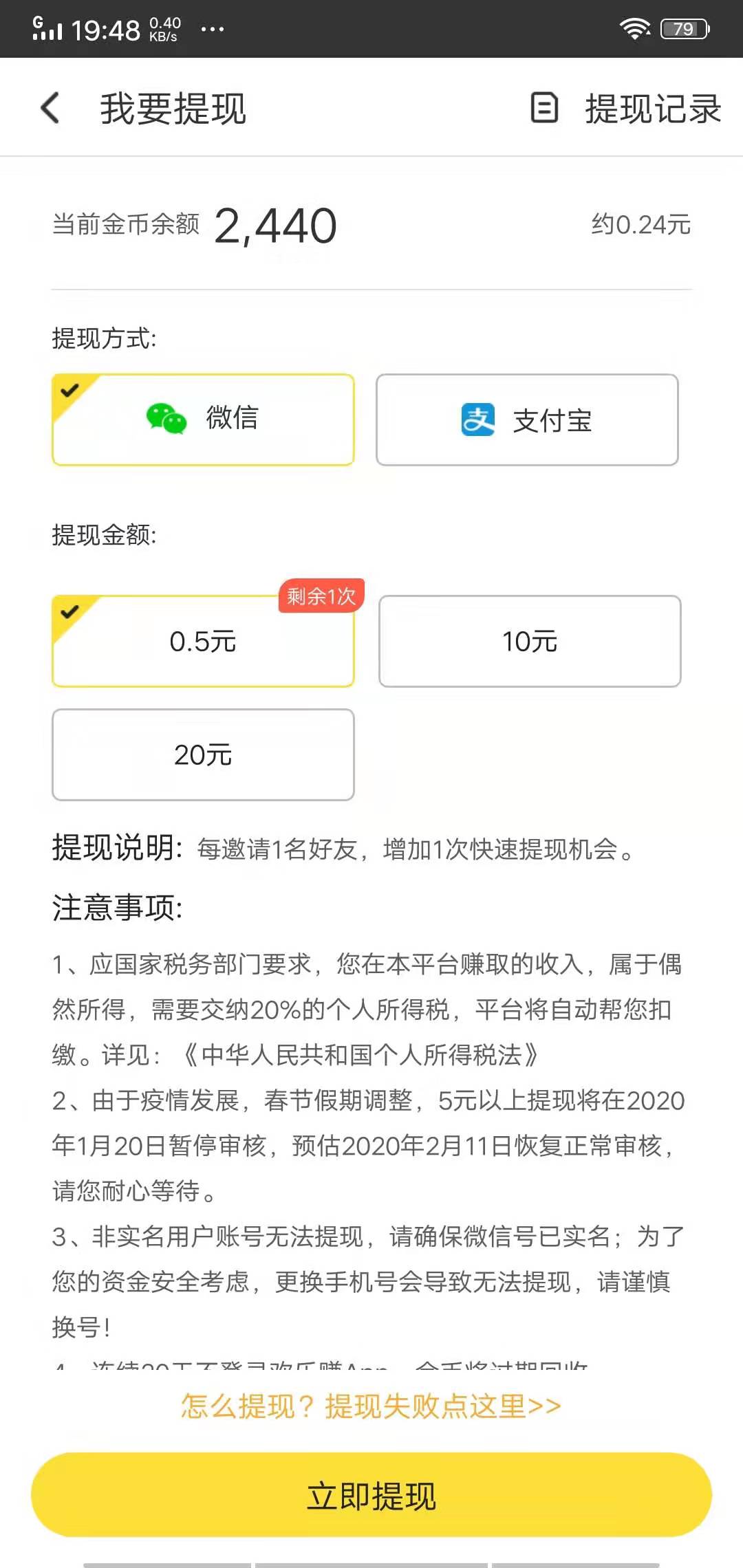This screenshot has height=1568, width=743.
Task: Open withdrawal records via the document icon
Action: [543, 108]
